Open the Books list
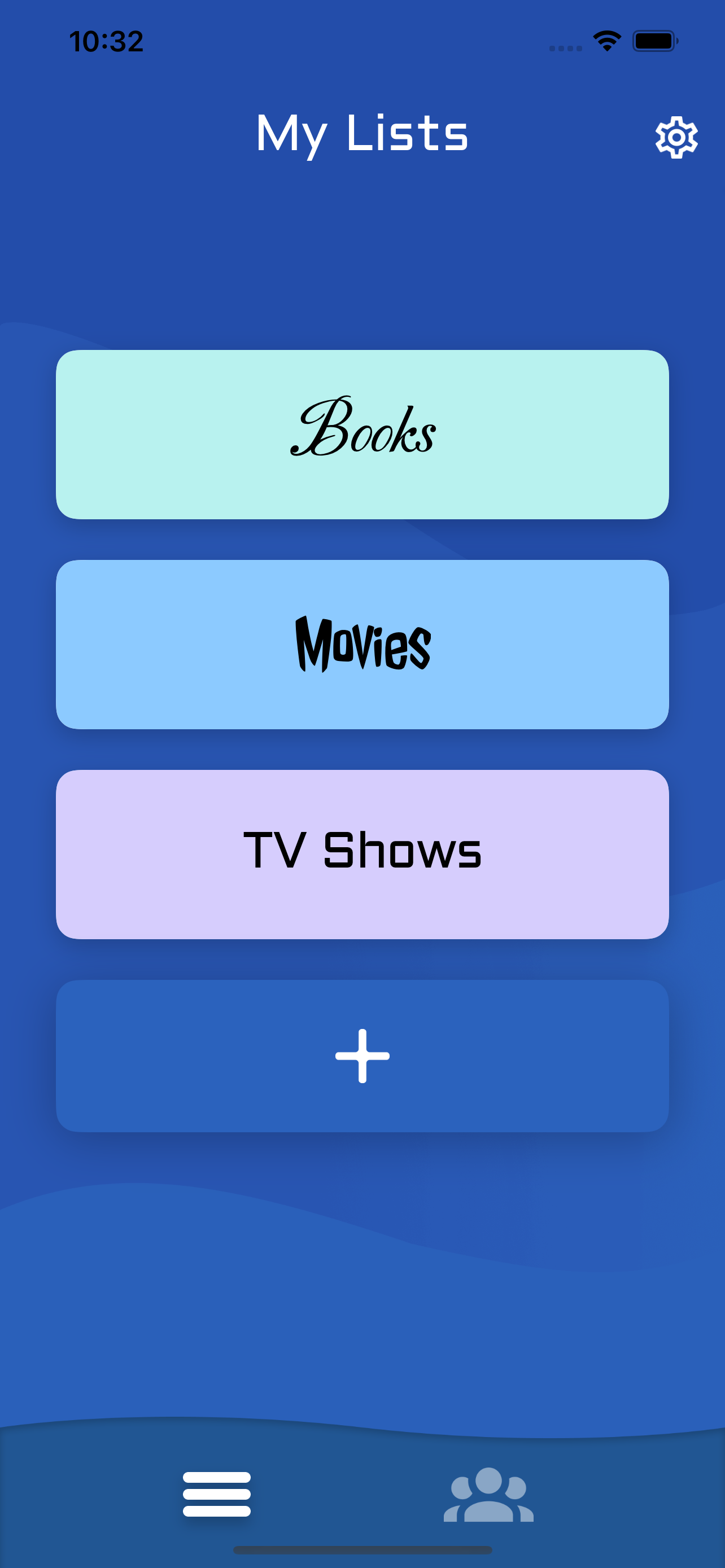725x1568 pixels. click(x=362, y=434)
